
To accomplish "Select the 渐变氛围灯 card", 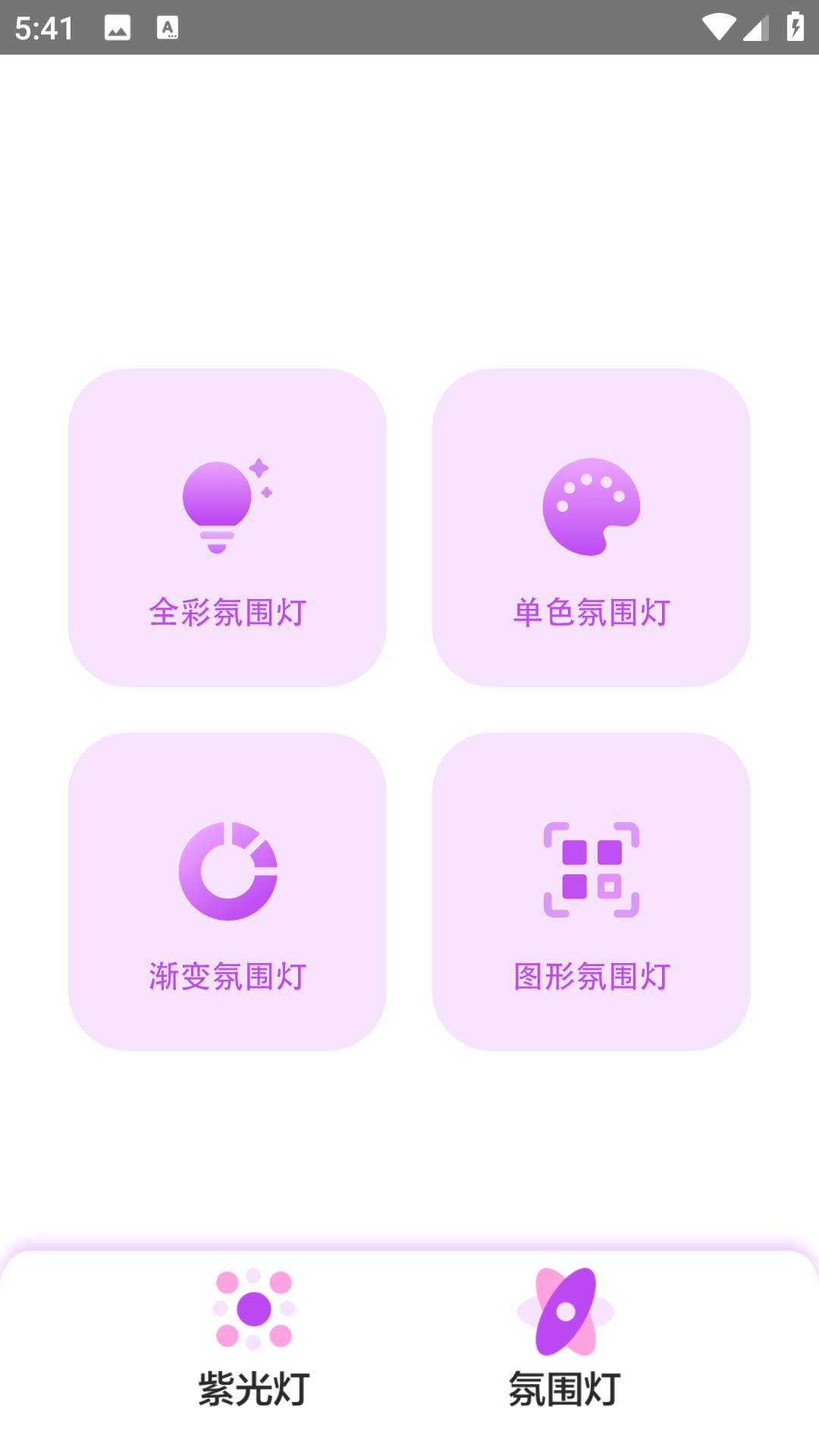I will coord(227,892).
